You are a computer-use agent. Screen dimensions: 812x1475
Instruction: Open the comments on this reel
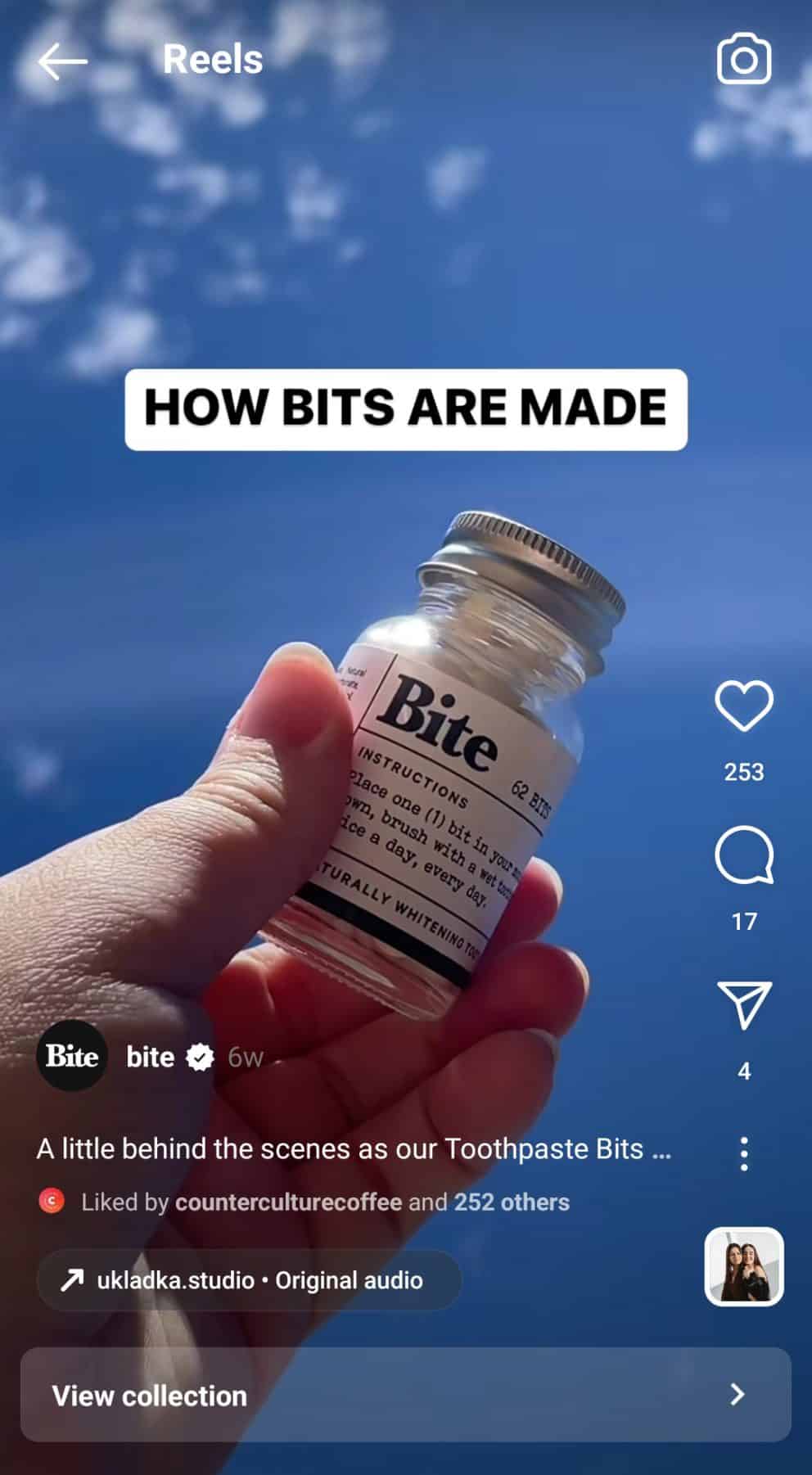[743, 855]
